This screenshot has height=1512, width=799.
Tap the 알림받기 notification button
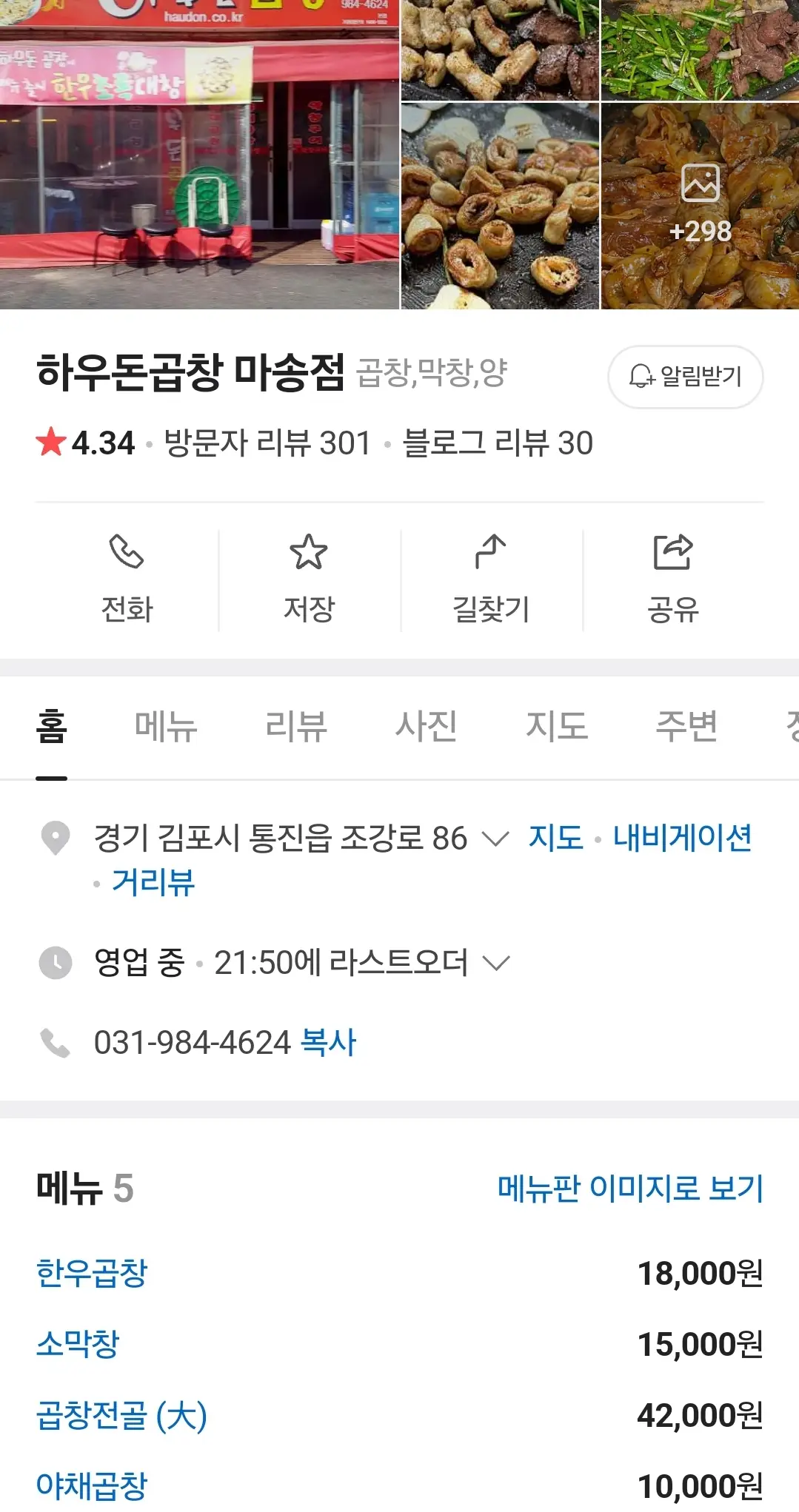pyautogui.click(x=685, y=377)
